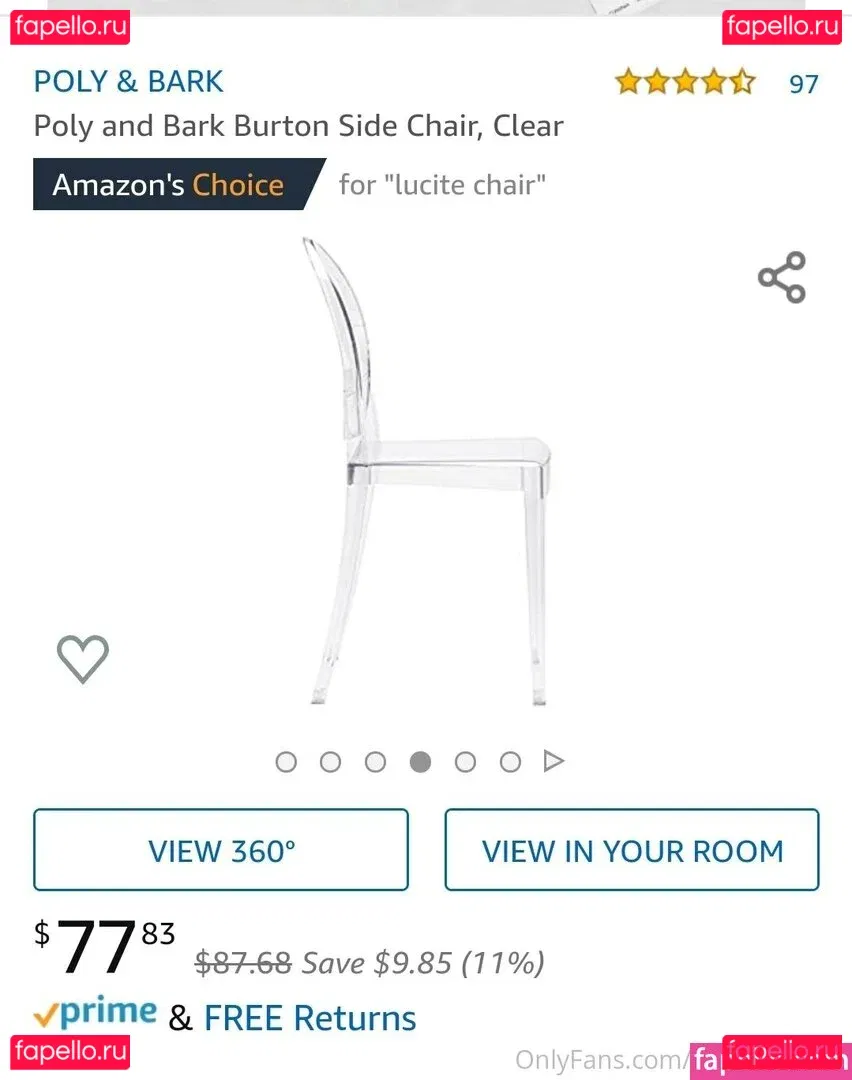Open the 97 customer reviews
This screenshot has height=1080, width=852.
803,83
